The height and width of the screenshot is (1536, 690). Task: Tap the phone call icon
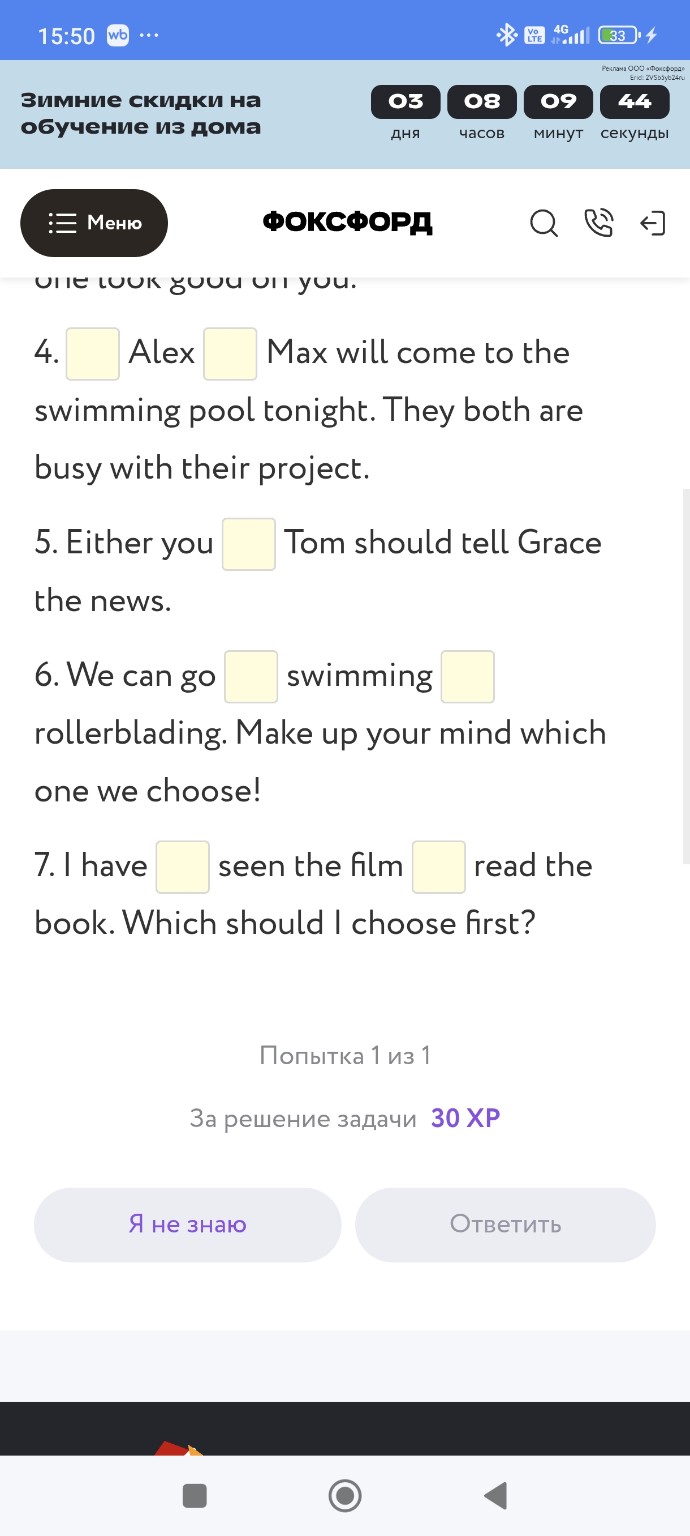coord(598,223)
